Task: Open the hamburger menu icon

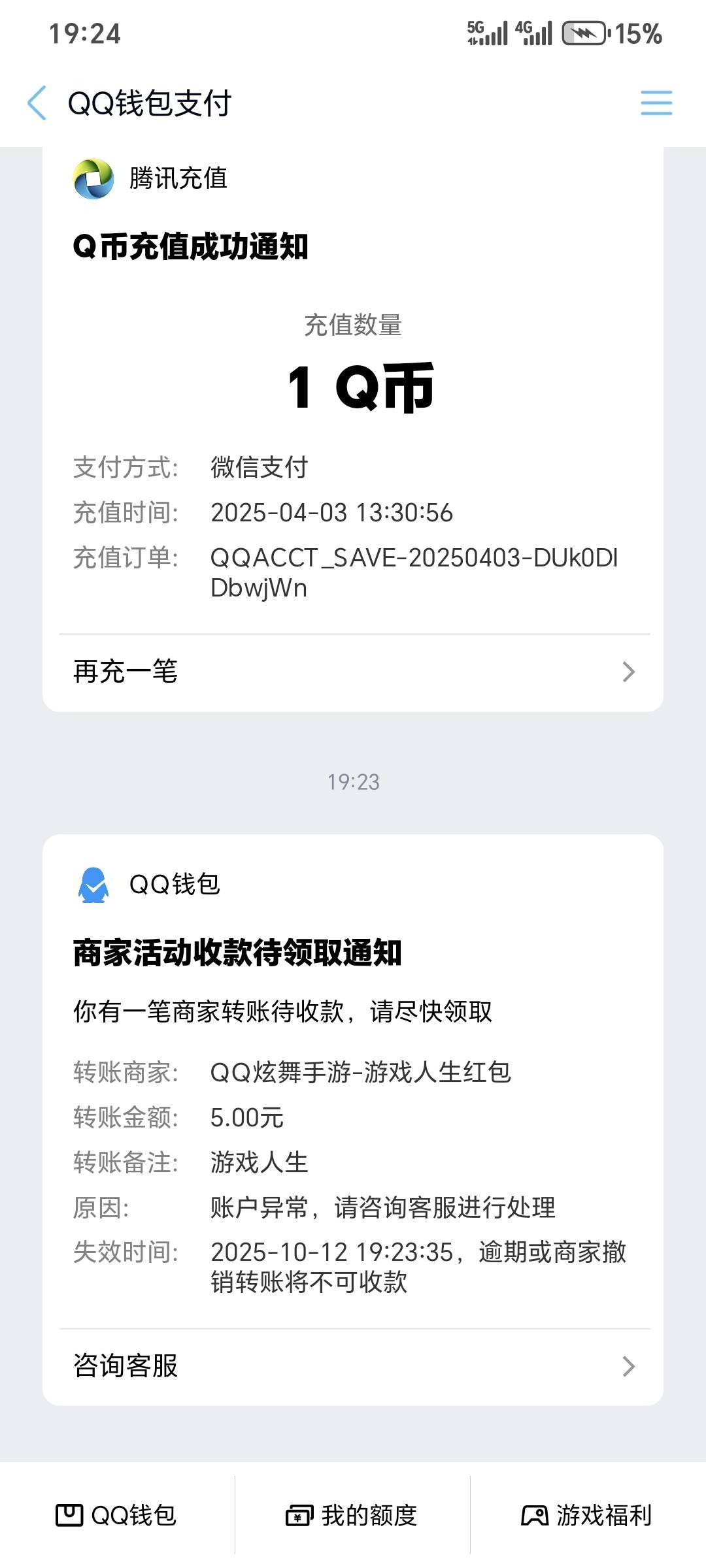Action: click(x=656, y=103)
